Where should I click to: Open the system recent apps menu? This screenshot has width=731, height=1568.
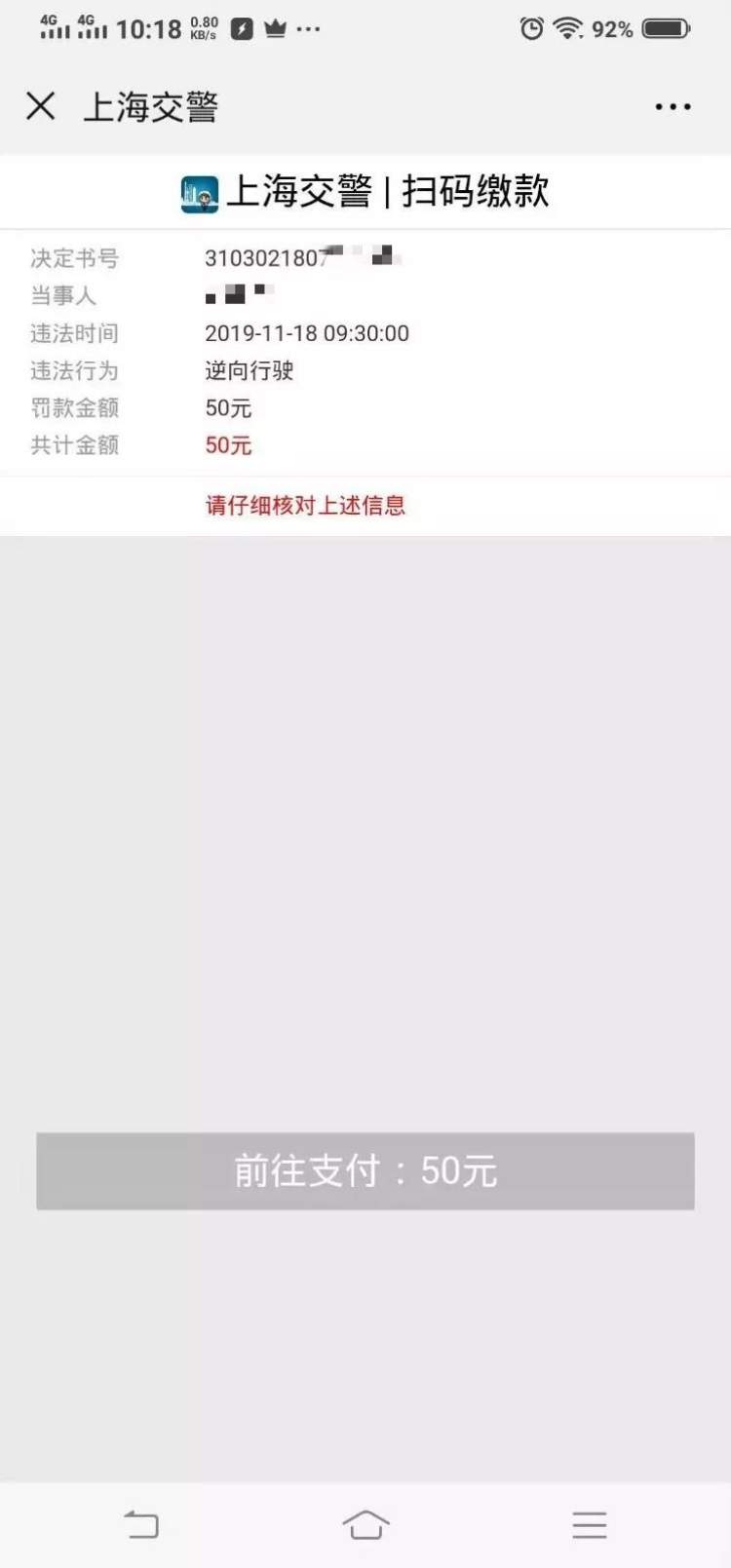pos(589,1523)
